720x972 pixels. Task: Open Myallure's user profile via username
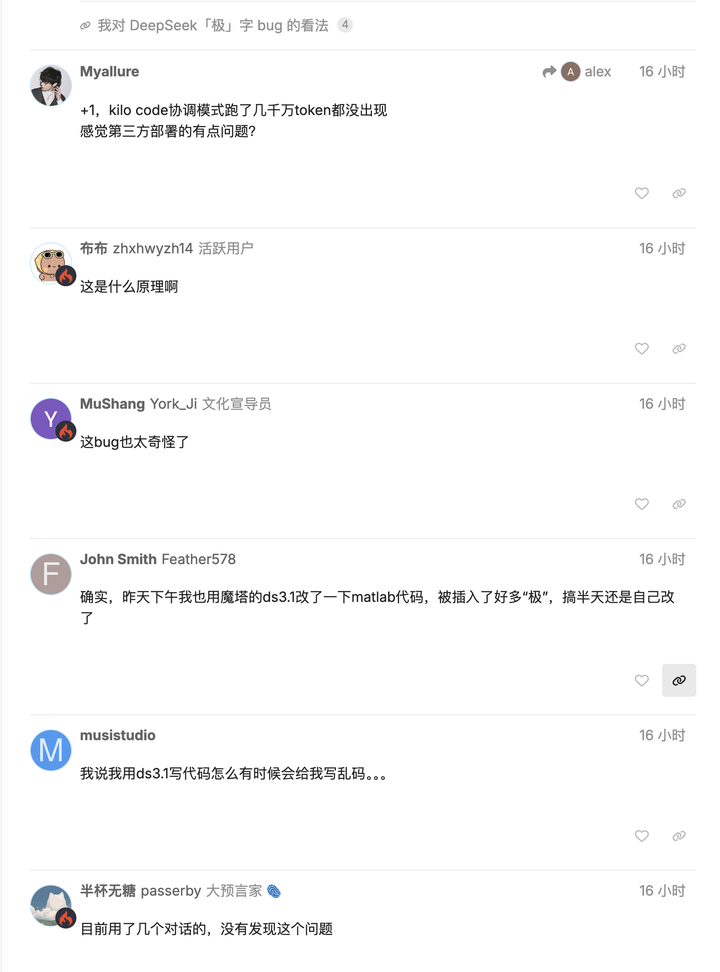(109, 71)
